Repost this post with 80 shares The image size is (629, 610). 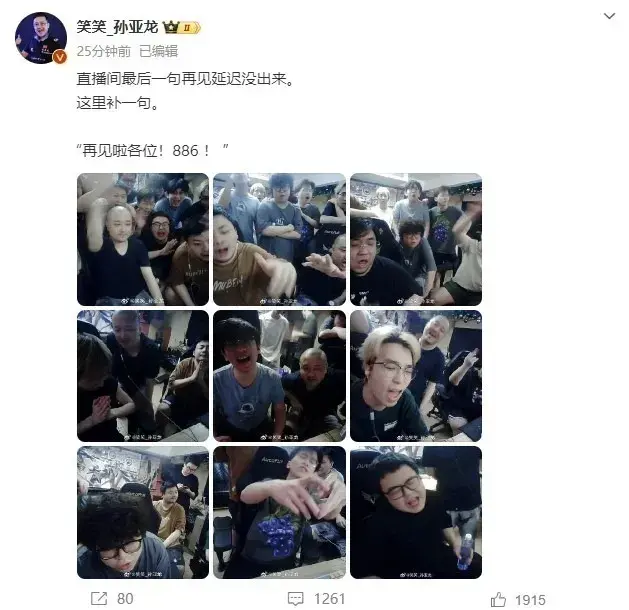pos(112,599)
